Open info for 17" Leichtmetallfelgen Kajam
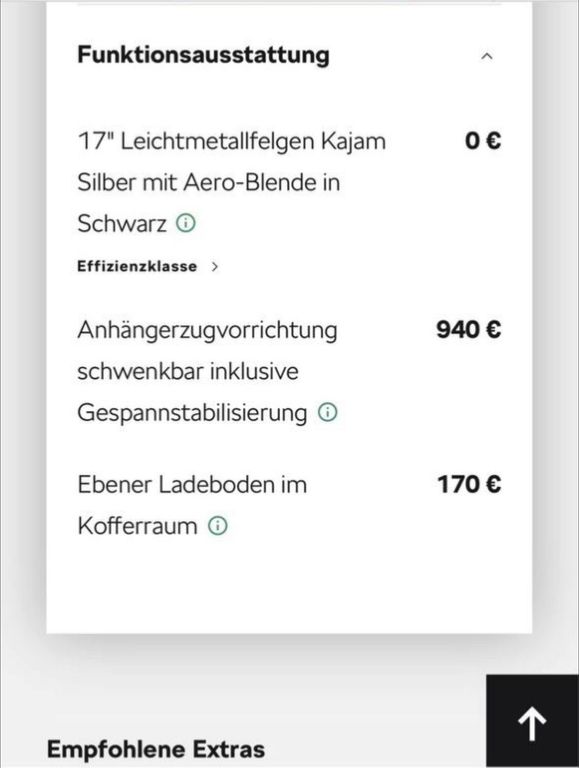 click(x=186, y=223)
